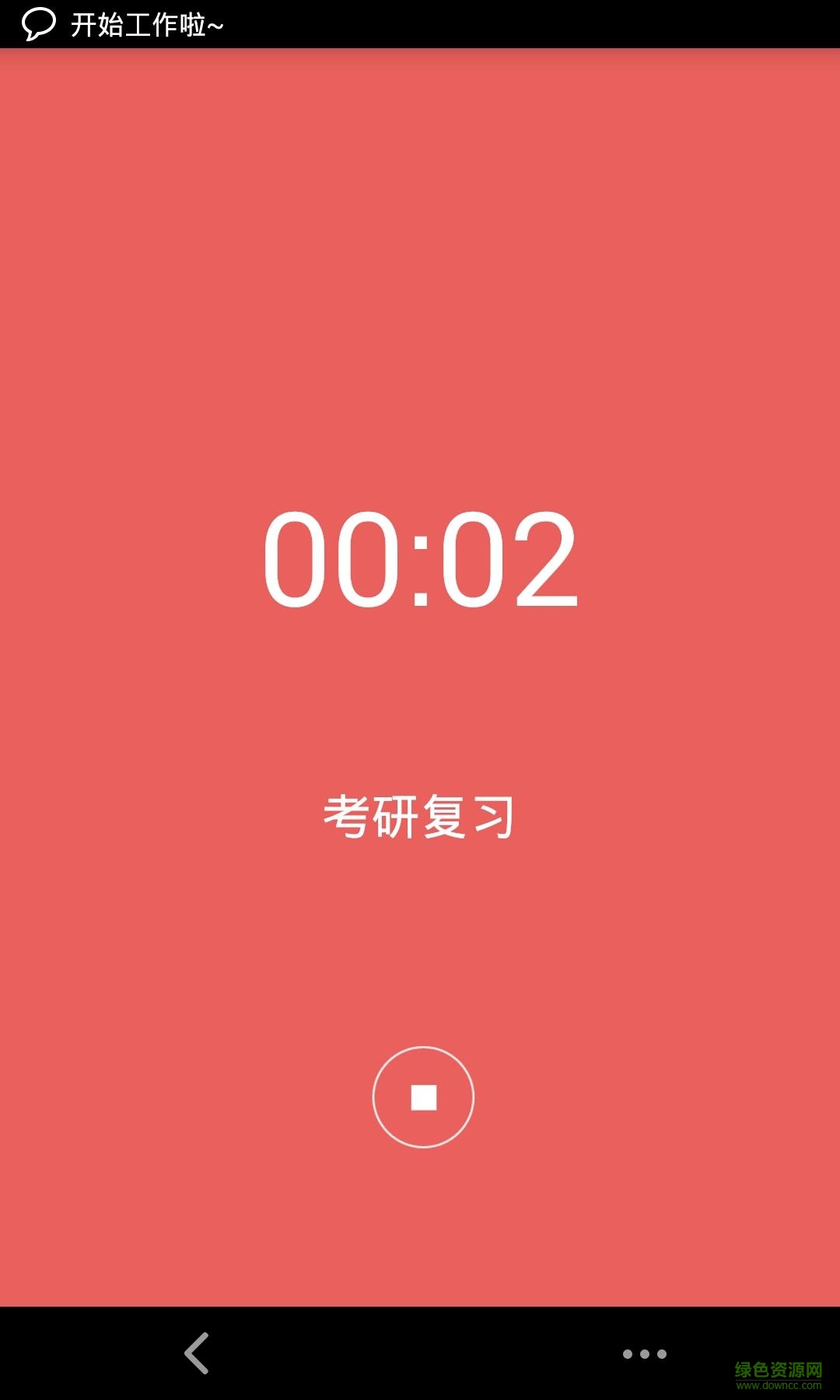The height and width of the screenshot is (1400, 840).
Task: Visit the 绿色资源网 watermark link
Action: (778, 1367)
